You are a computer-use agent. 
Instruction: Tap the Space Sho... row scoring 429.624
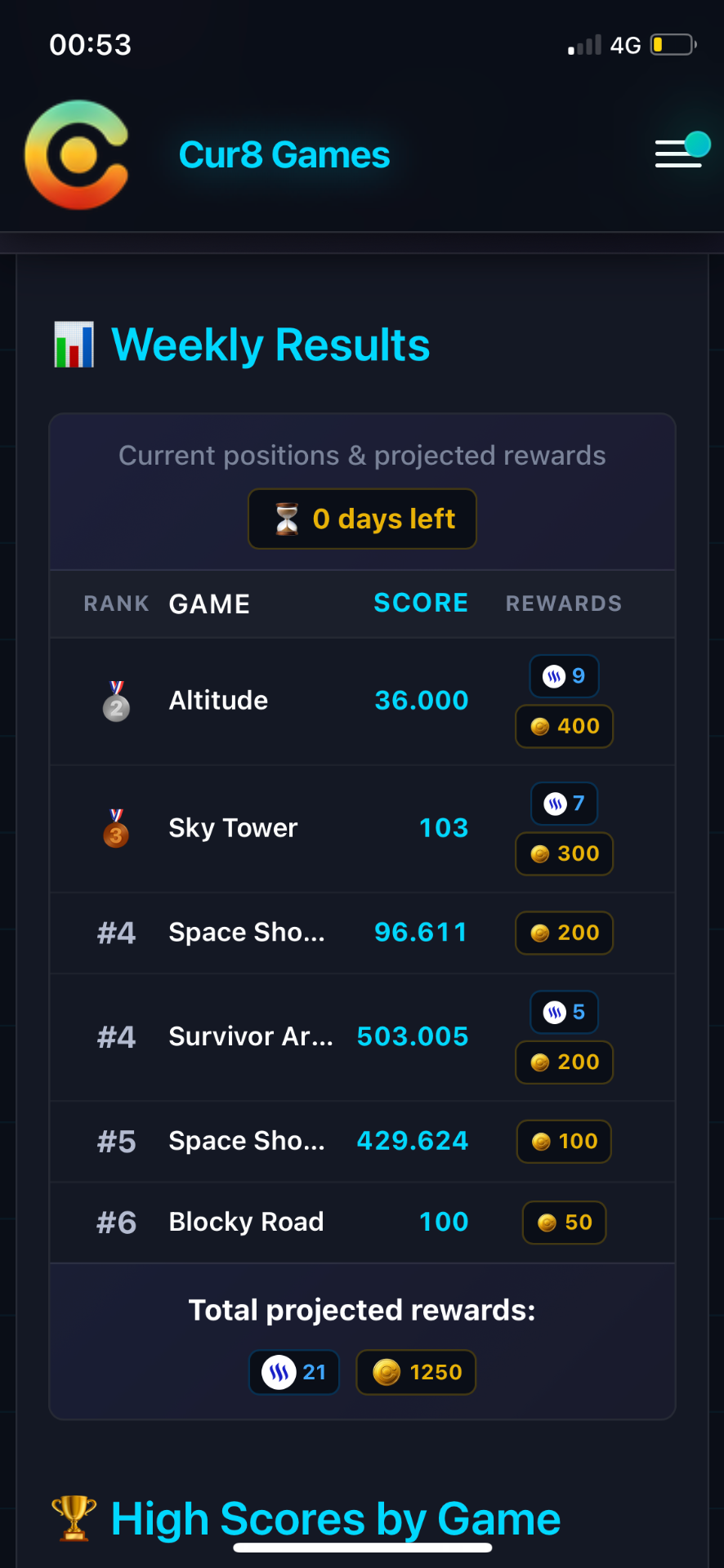(x=362, y=1141)
